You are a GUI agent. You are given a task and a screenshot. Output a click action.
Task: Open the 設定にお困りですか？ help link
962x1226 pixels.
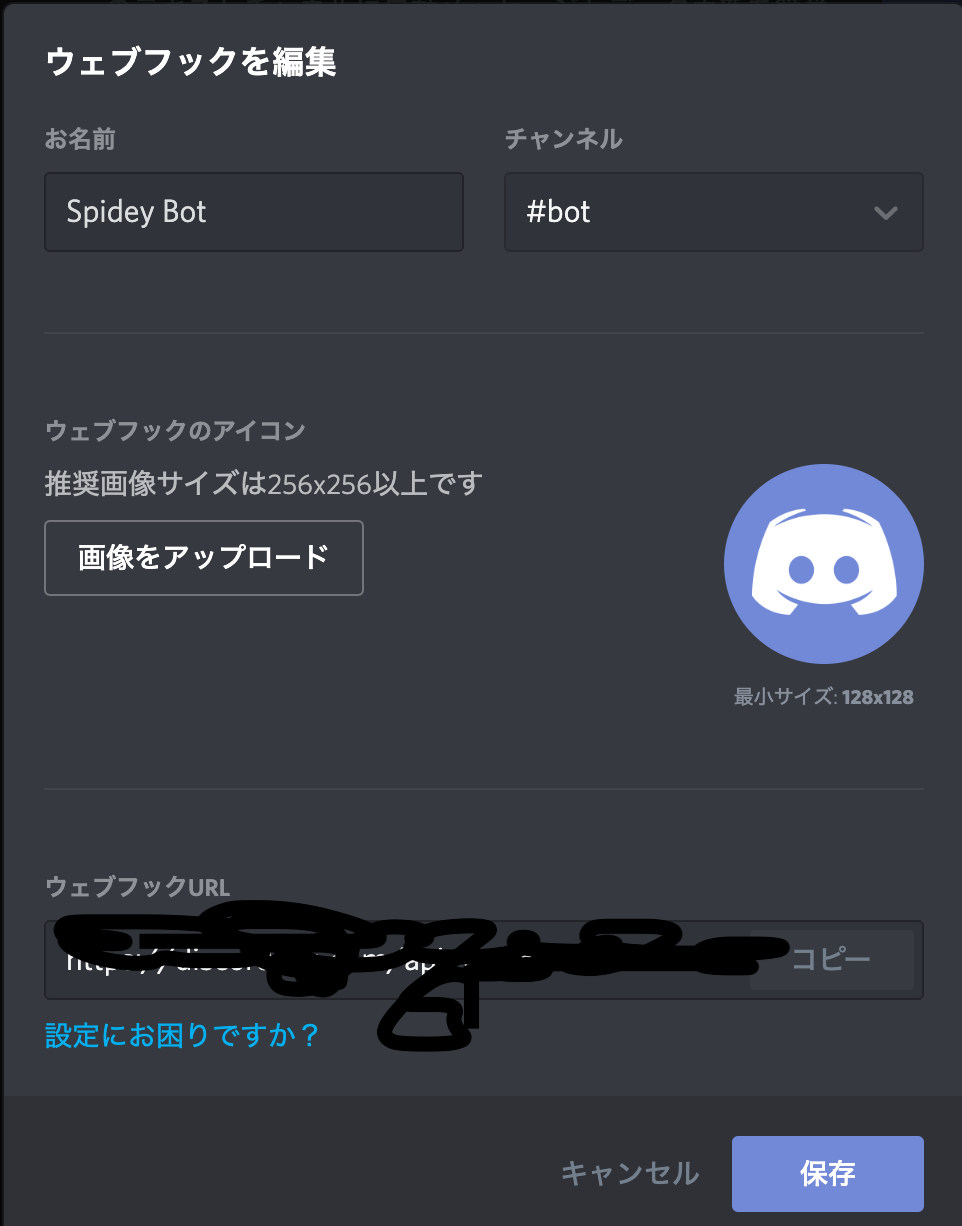182,1036
